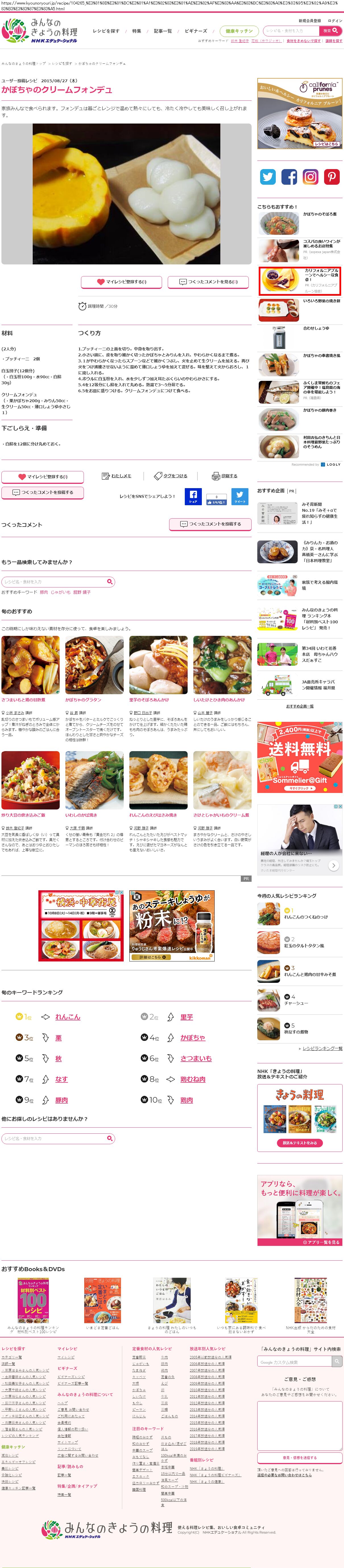Image resolution: width=344 pixels, height=1568 pixels.
Task: Open レシピランキング一覧 link
Action: 322,1048
